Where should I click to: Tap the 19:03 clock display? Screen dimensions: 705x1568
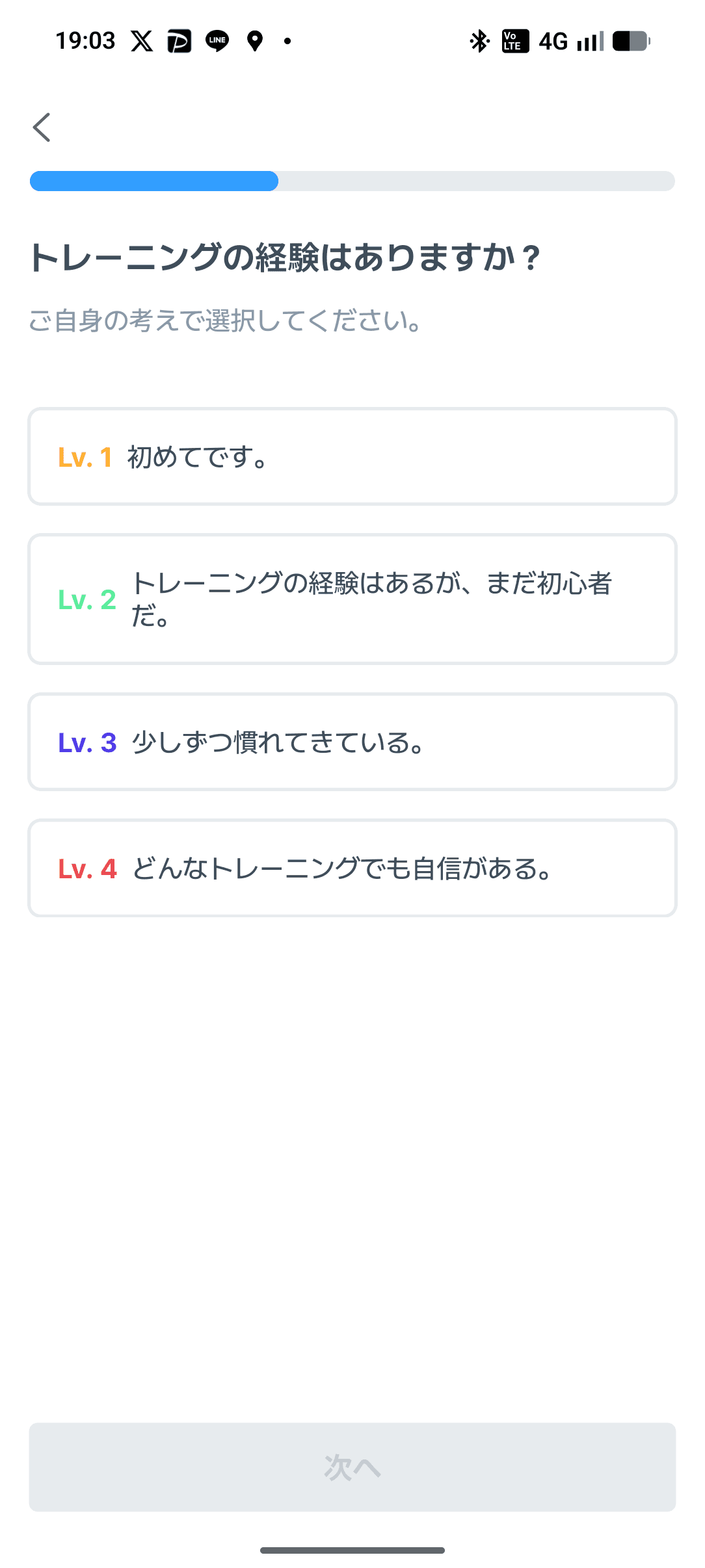(x=85, y=40)
